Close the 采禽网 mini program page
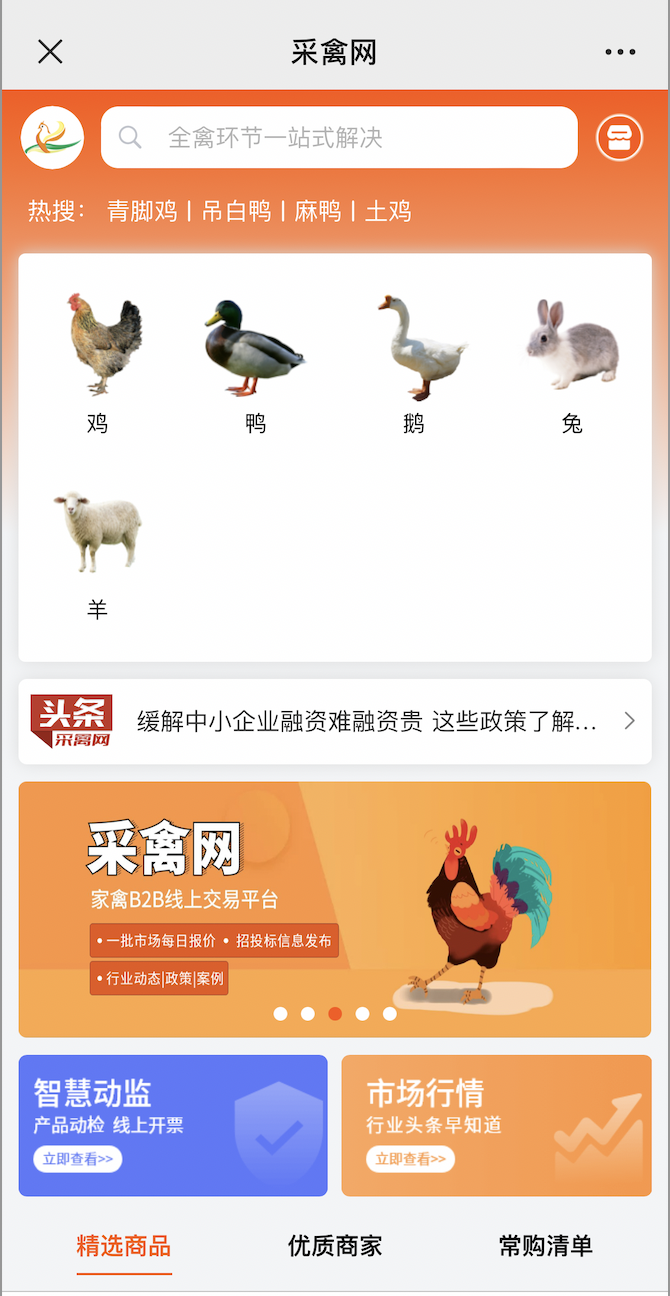The height and width of the screenshot is (1296, 670). pos(50,52)
